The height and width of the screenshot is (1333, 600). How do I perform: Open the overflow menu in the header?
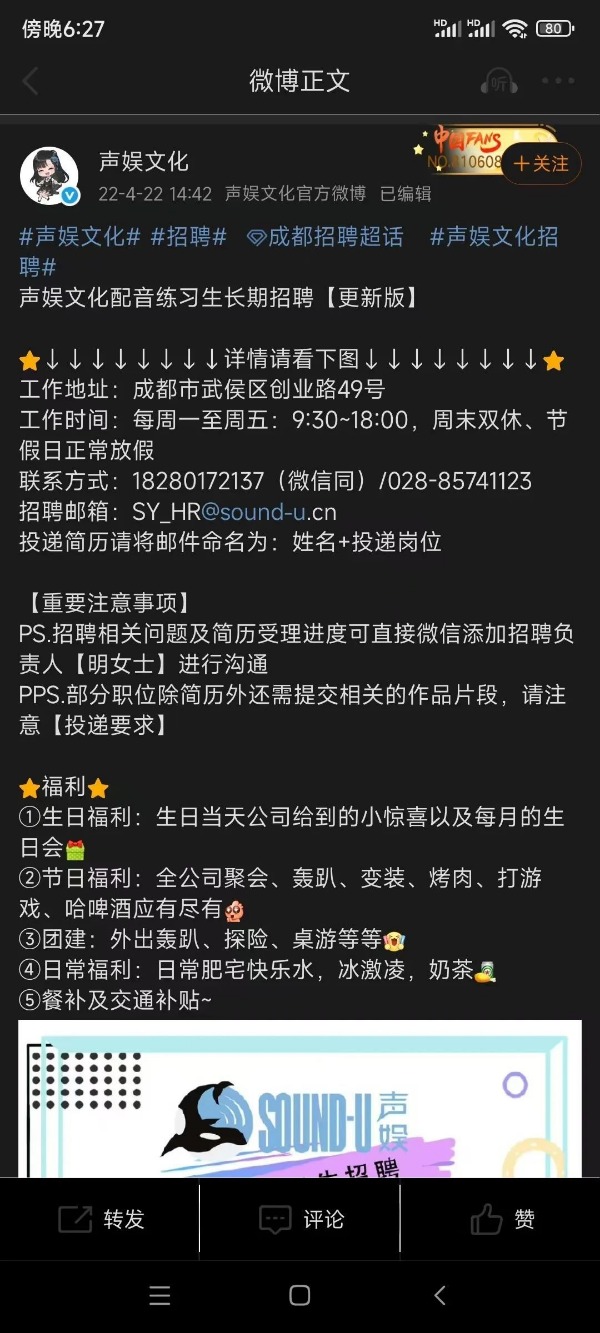click(558, 81)
